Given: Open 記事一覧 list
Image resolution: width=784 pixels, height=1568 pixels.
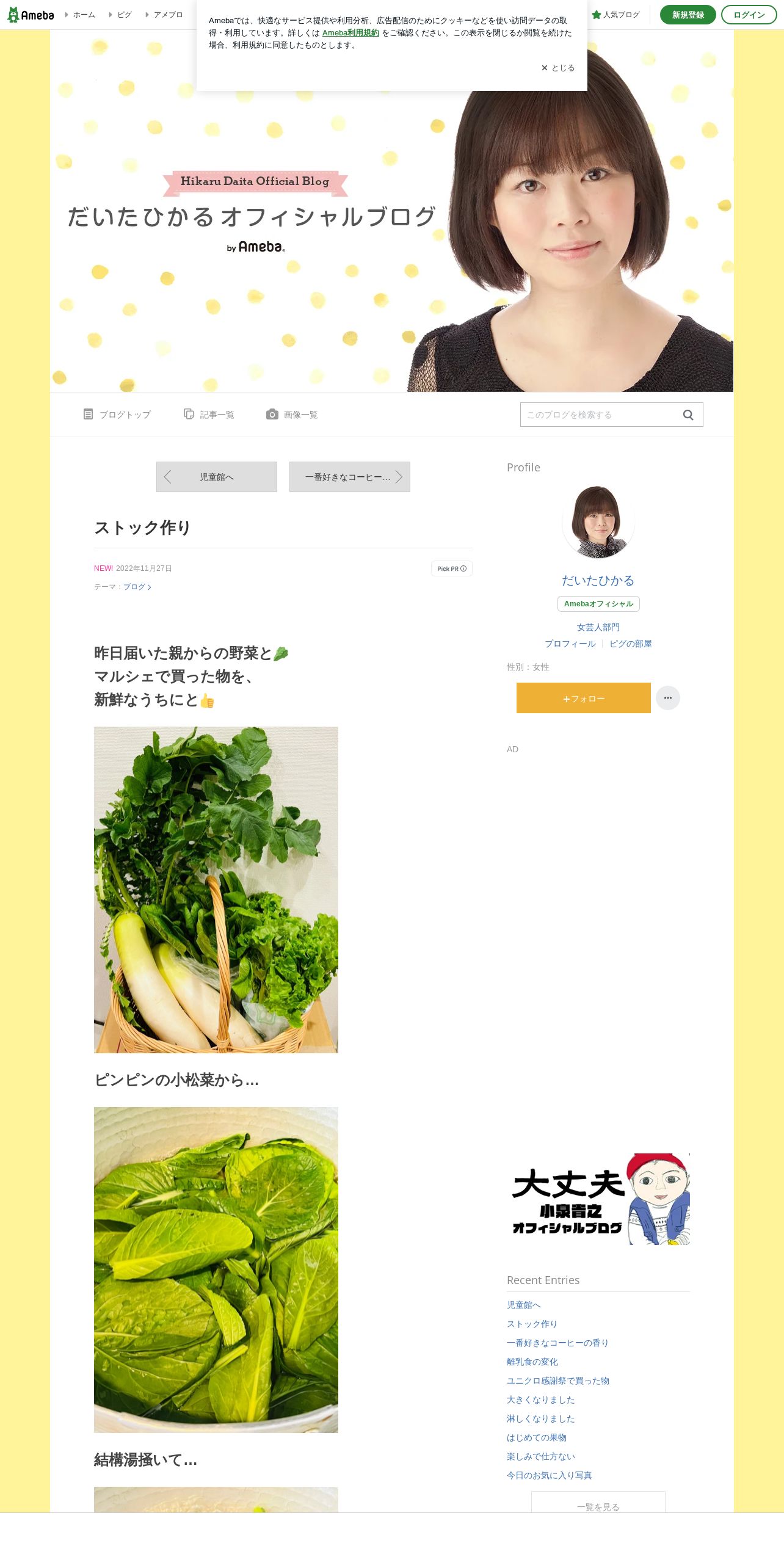Looking at the screenshot, I should pyautogui.click(x=209, y=415).
